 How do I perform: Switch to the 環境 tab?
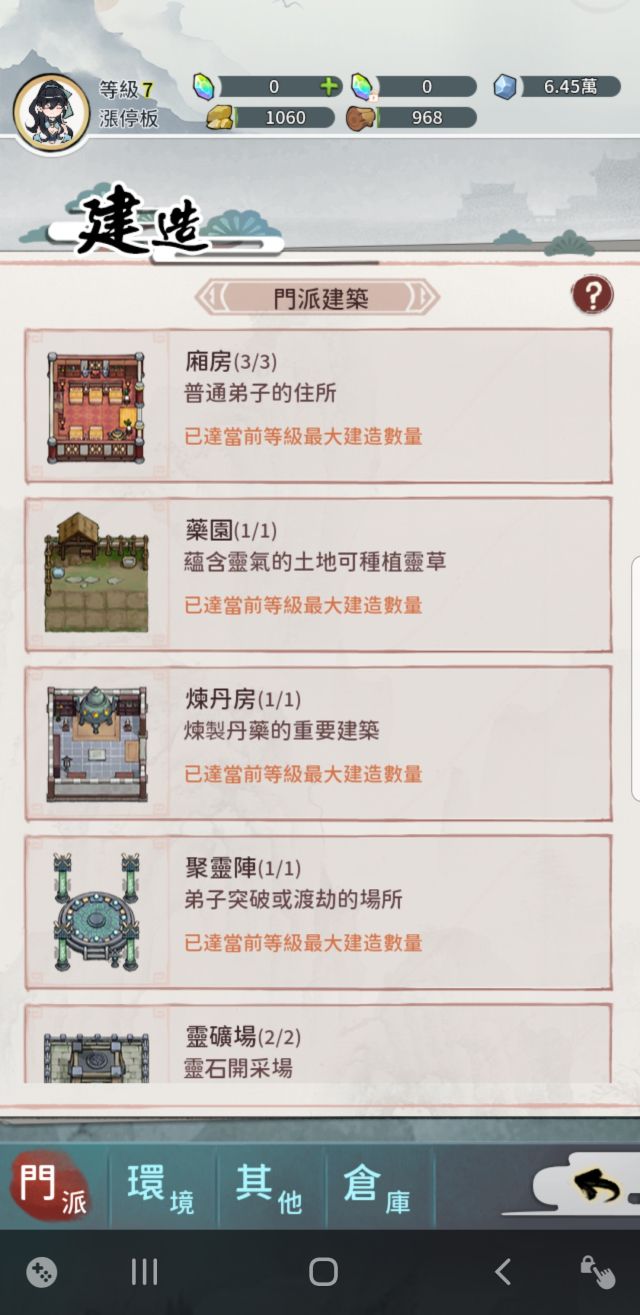161,1188
